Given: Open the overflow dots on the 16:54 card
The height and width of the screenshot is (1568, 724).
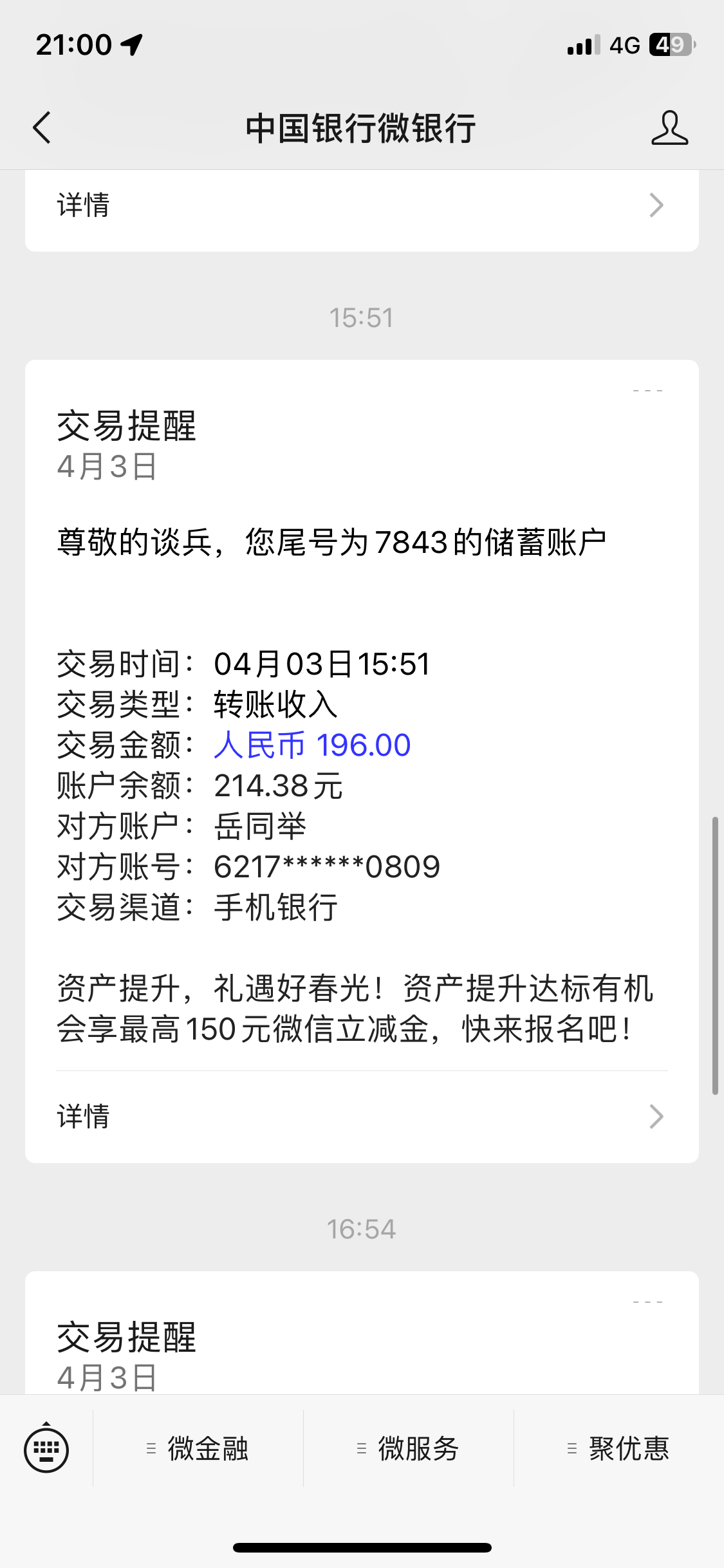Looking at the screenshot, I should pos(647,1302).
